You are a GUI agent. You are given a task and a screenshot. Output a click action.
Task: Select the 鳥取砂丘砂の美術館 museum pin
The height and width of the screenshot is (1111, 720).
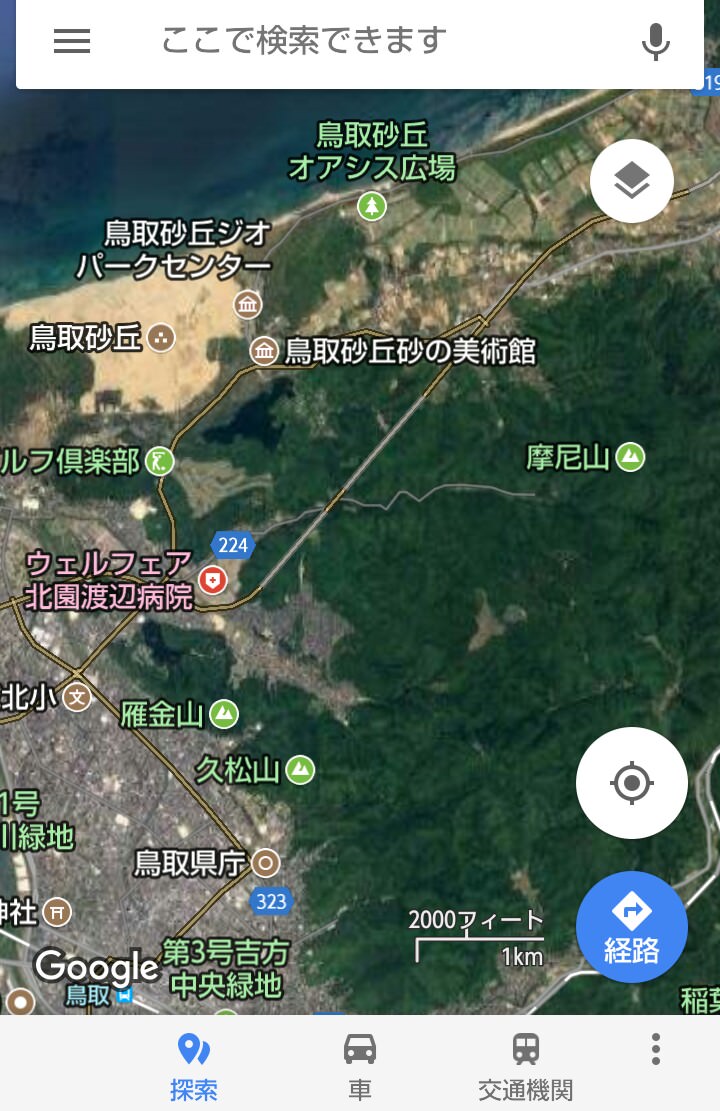pyautogui.click(x=265, y=350)
